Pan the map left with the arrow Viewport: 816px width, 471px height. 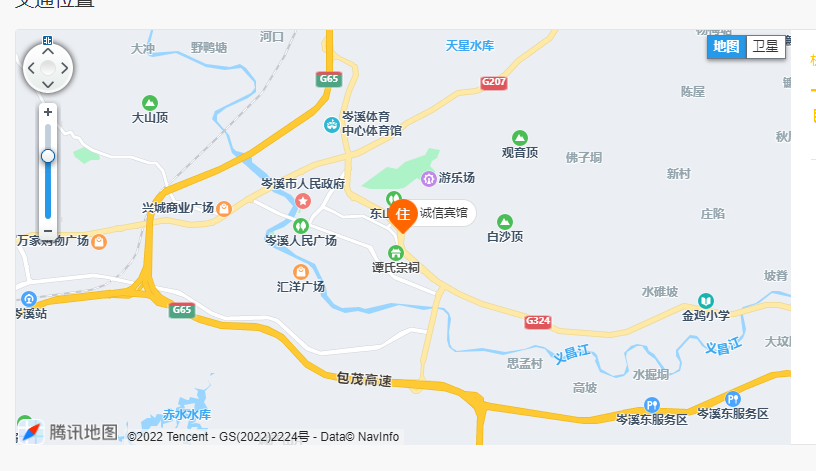[x=31, y=69]
